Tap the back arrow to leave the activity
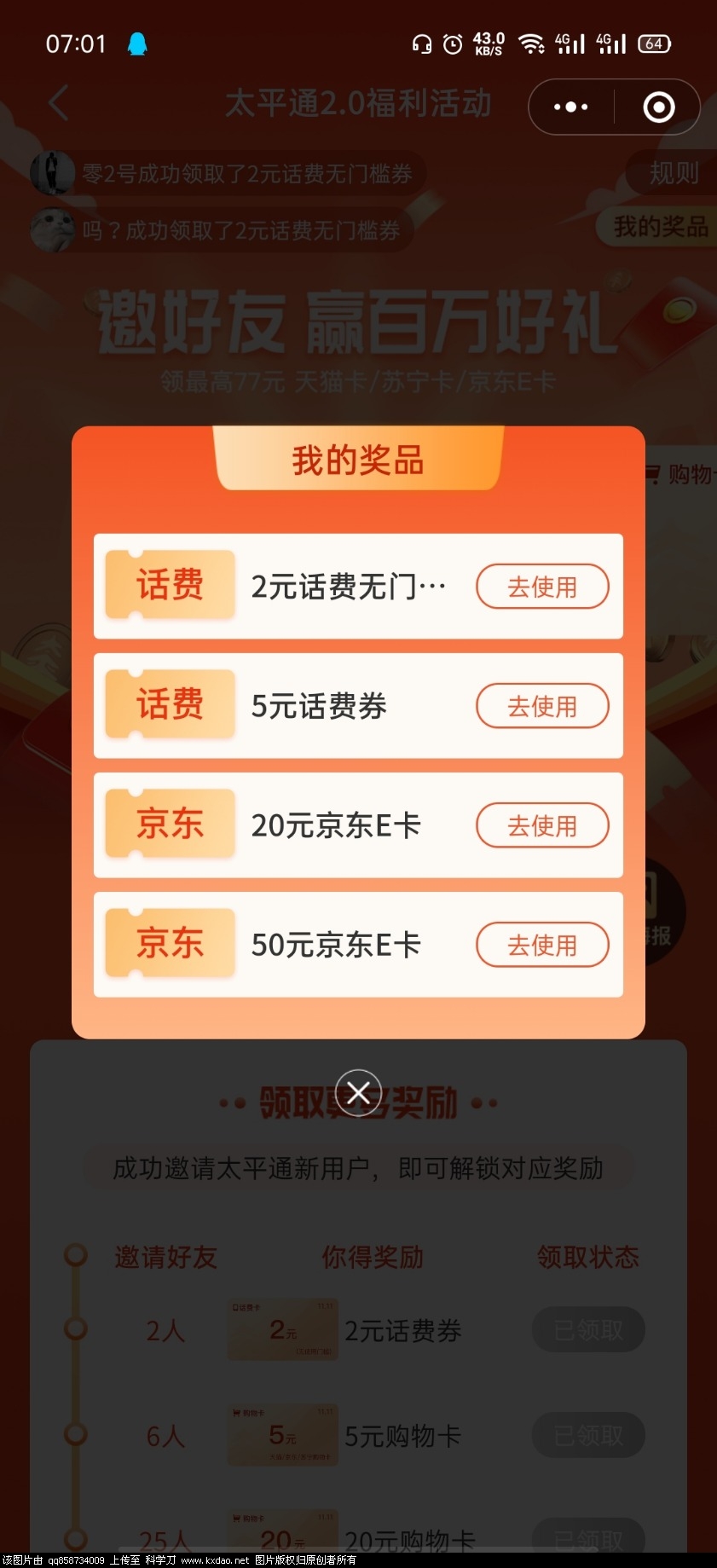717x1568 pixels. point(56,102)
